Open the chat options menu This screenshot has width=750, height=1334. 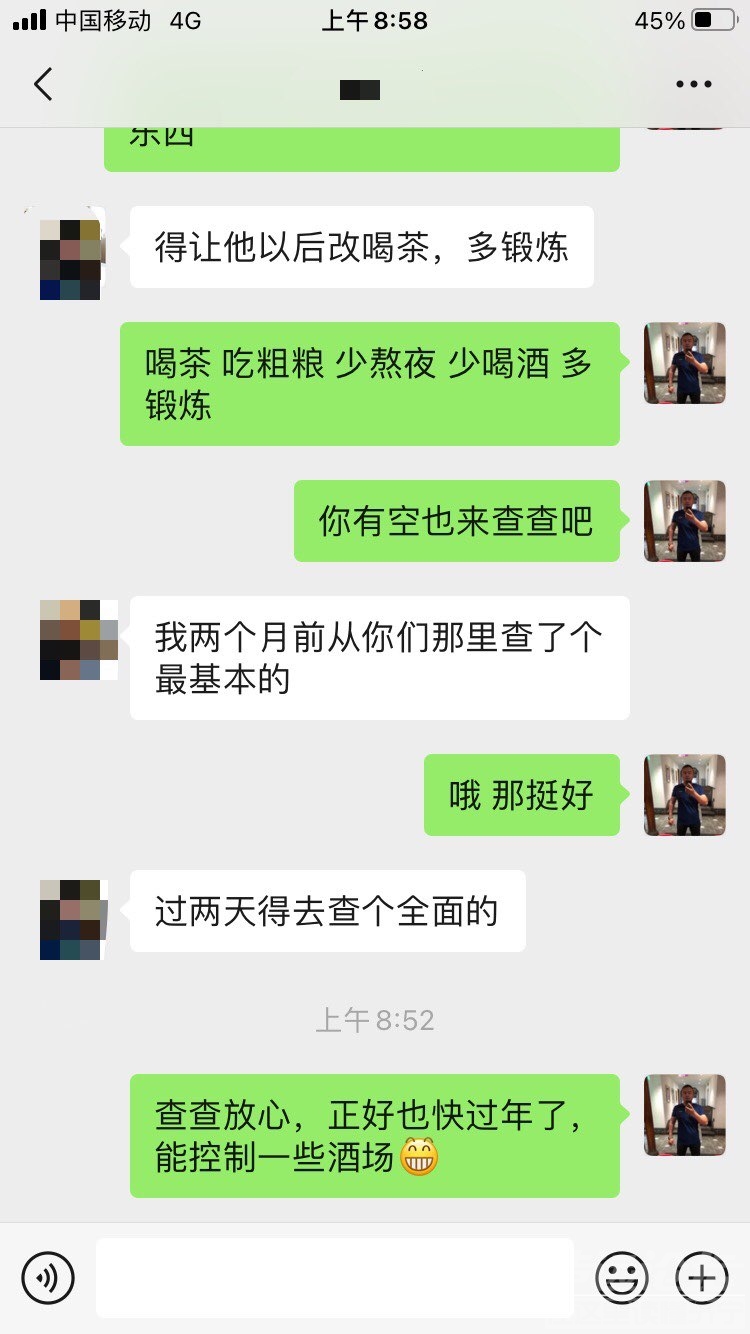coord(693,85)
